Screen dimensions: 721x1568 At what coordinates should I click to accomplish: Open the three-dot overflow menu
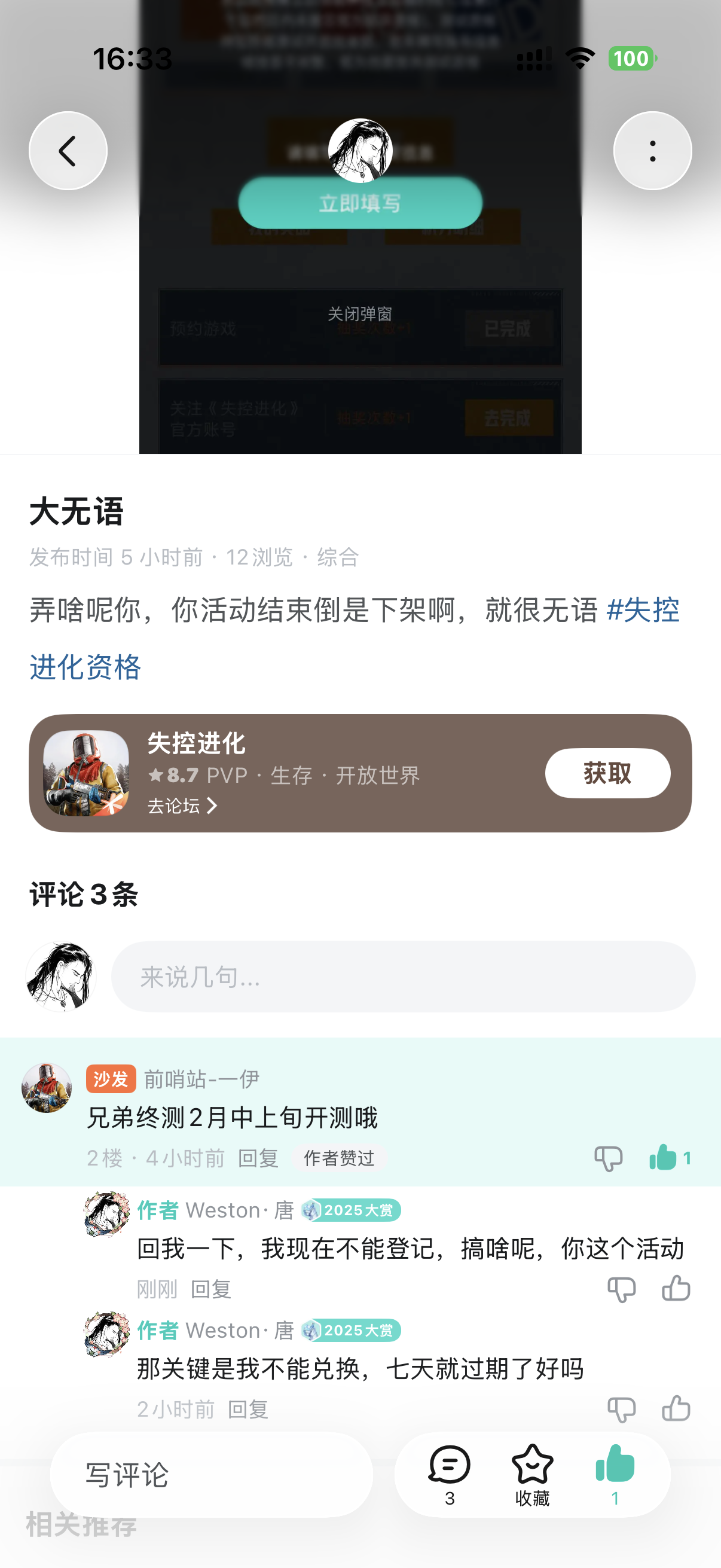[x=652, y=151]
